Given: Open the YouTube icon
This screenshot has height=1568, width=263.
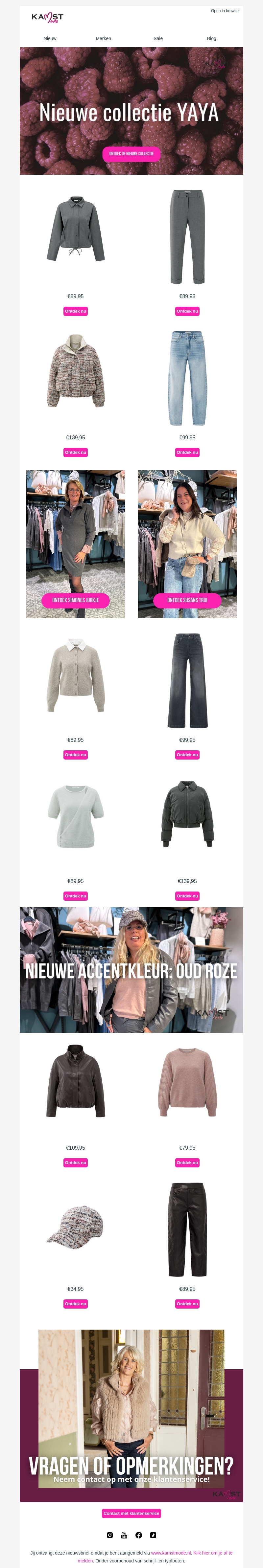Looking at the screenshot, I should (x=124, y=1535).
